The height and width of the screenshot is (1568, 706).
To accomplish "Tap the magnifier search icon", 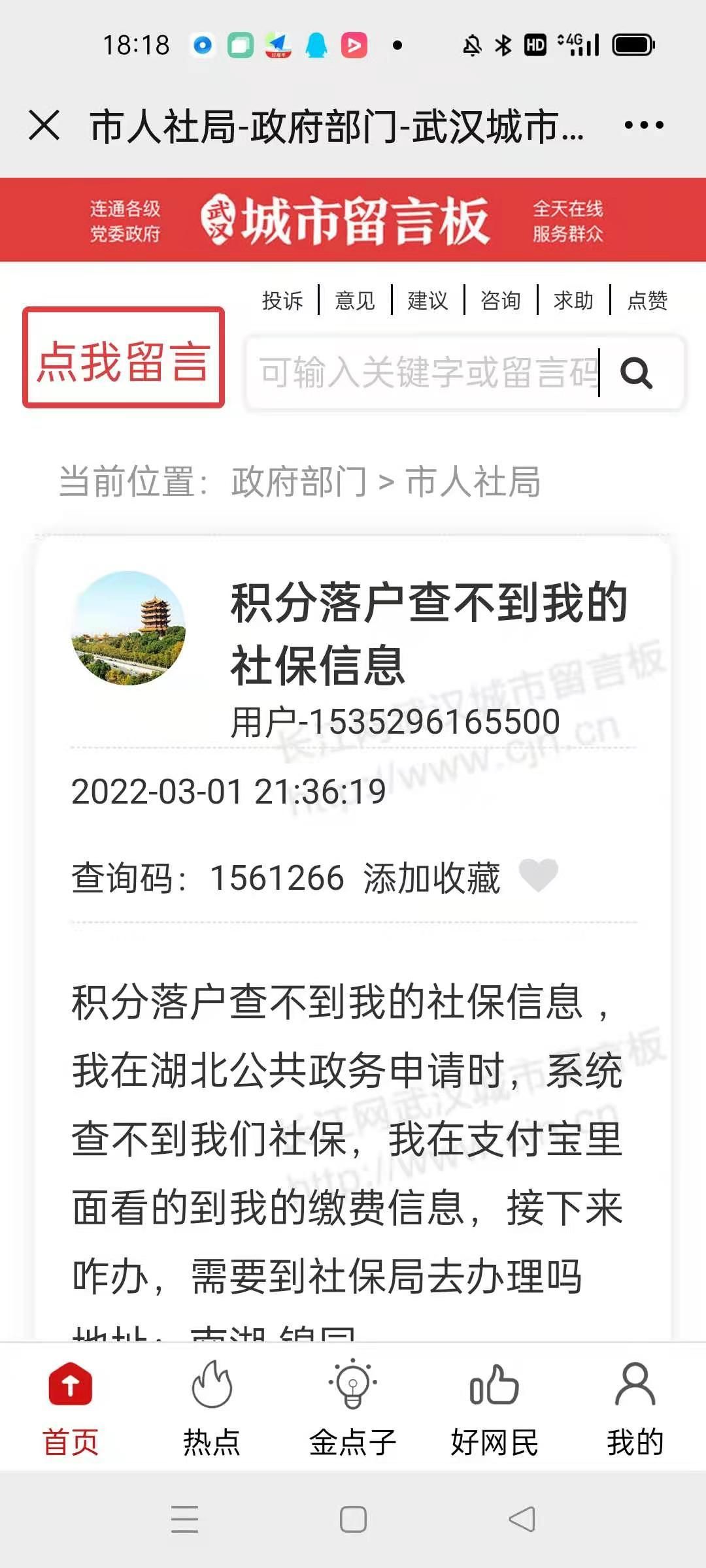I will point(637,373).
